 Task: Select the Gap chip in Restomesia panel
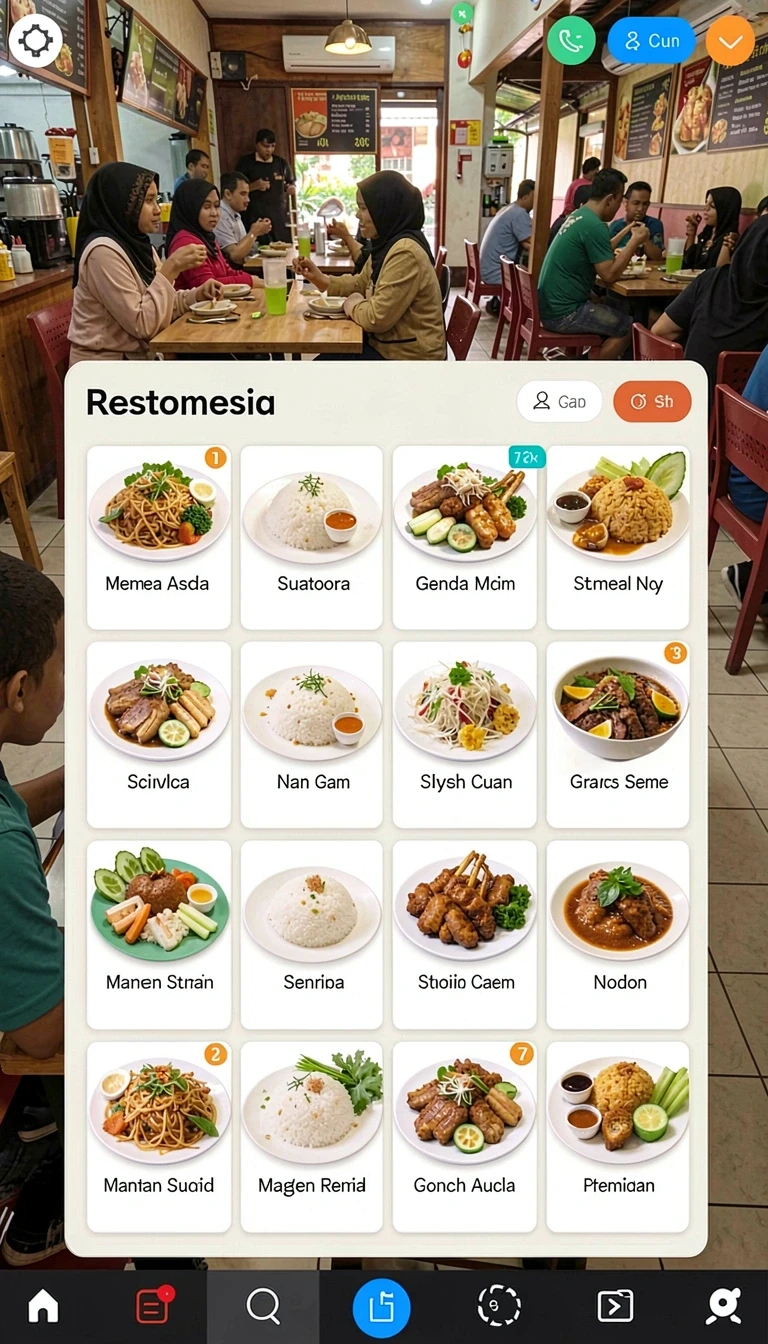[x=559, y=402]
